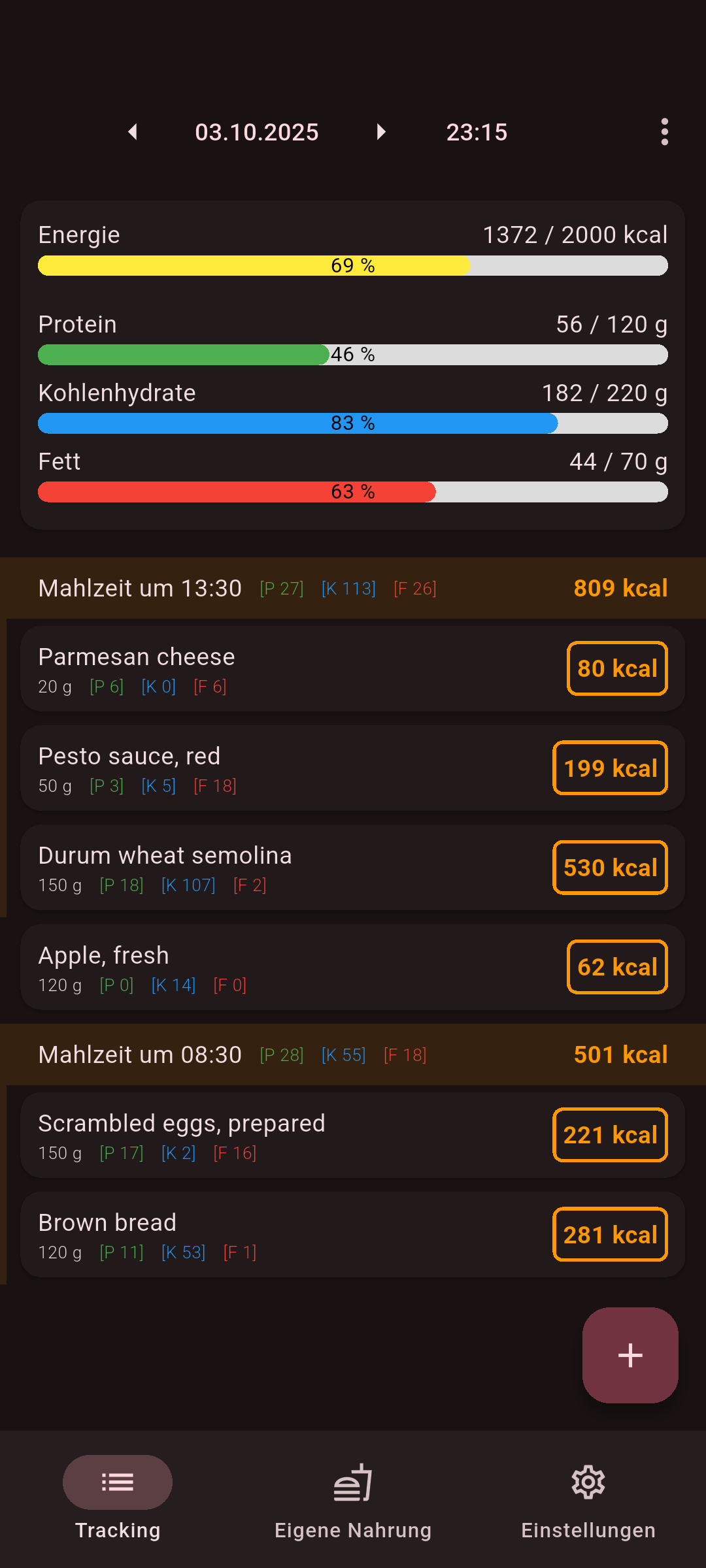Change the time 23:15

tap(477, 132)
